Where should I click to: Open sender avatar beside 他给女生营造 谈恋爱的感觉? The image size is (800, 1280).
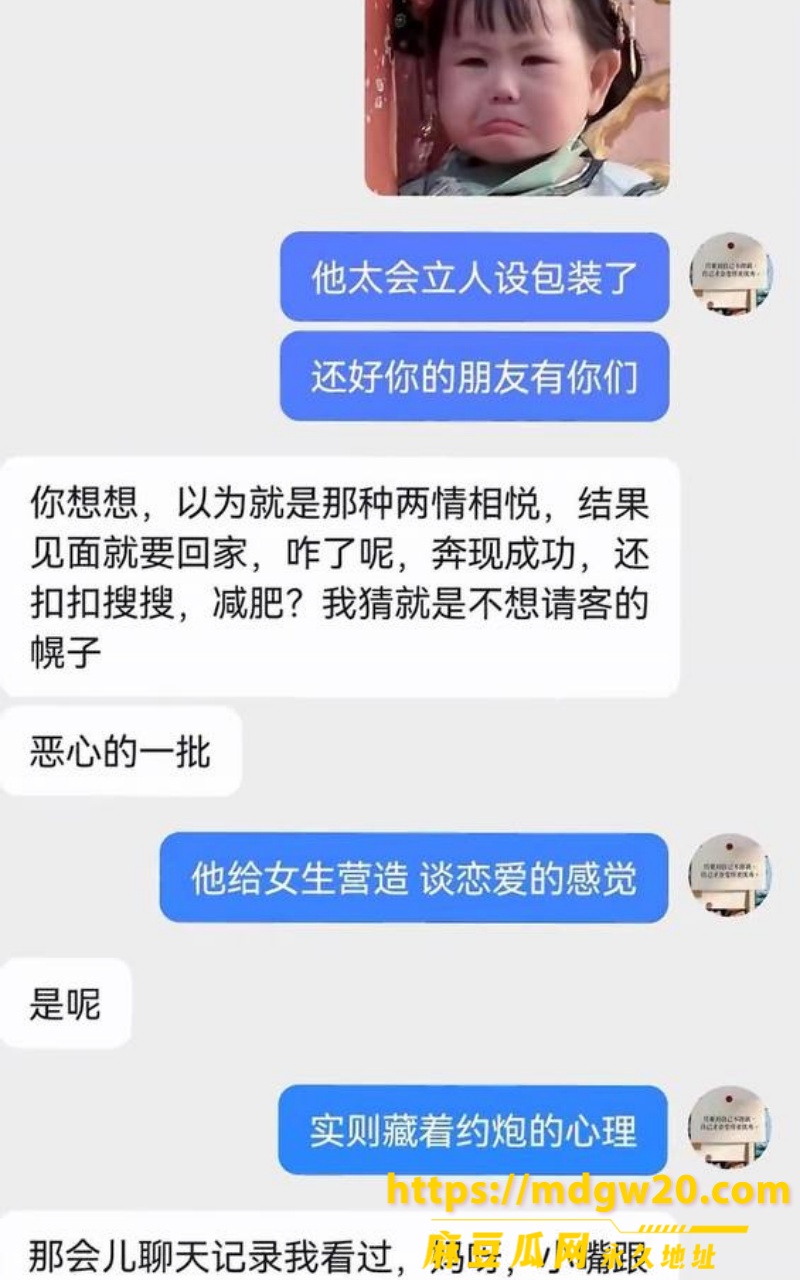[730, 875]
